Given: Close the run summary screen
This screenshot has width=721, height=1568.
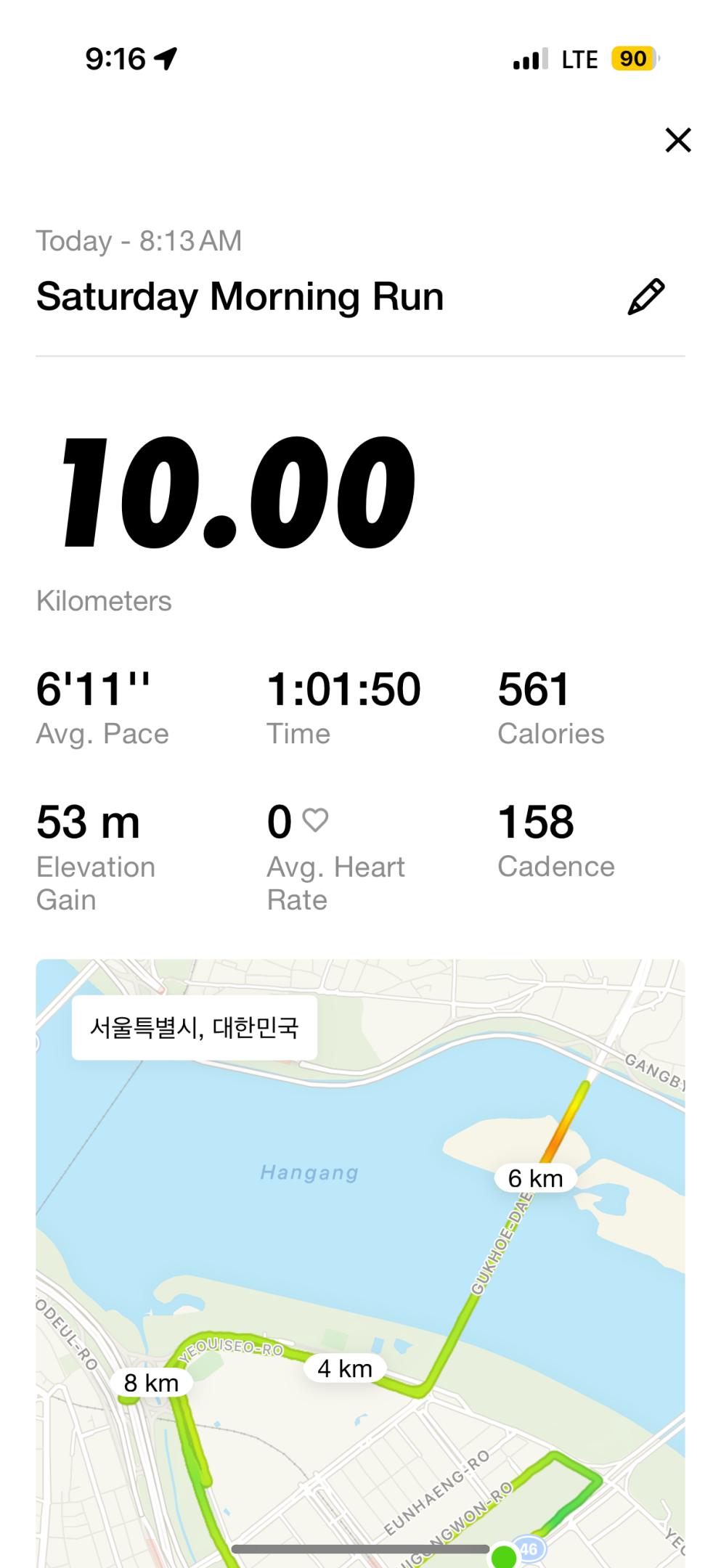Looking at the screenshot, I should click(x=677, y=140).
